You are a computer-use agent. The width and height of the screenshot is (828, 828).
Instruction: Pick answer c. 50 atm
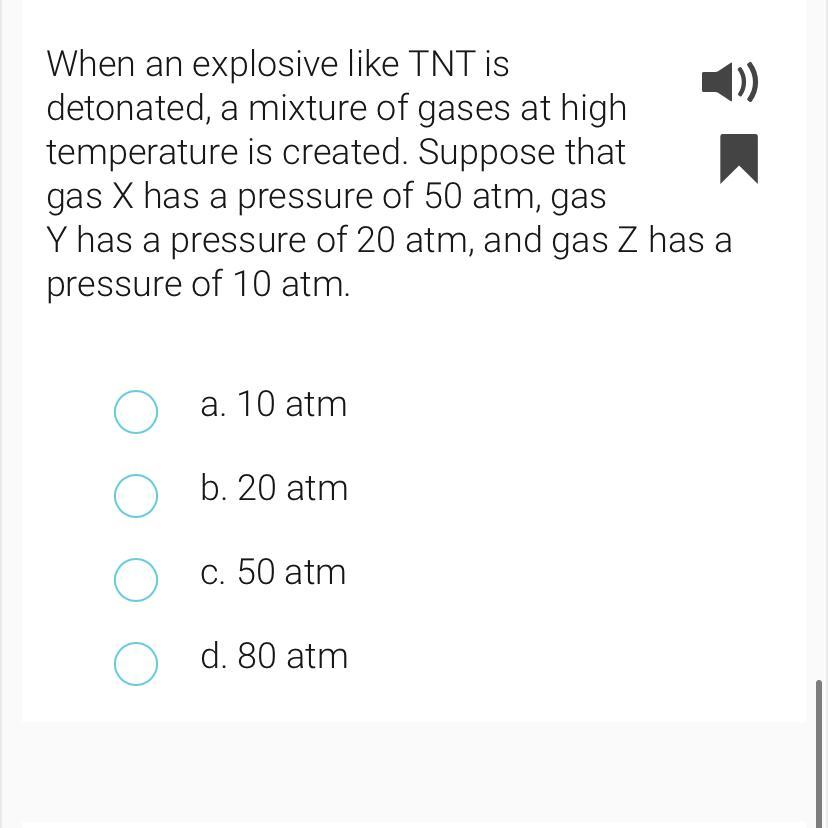(x=136, y=579)
